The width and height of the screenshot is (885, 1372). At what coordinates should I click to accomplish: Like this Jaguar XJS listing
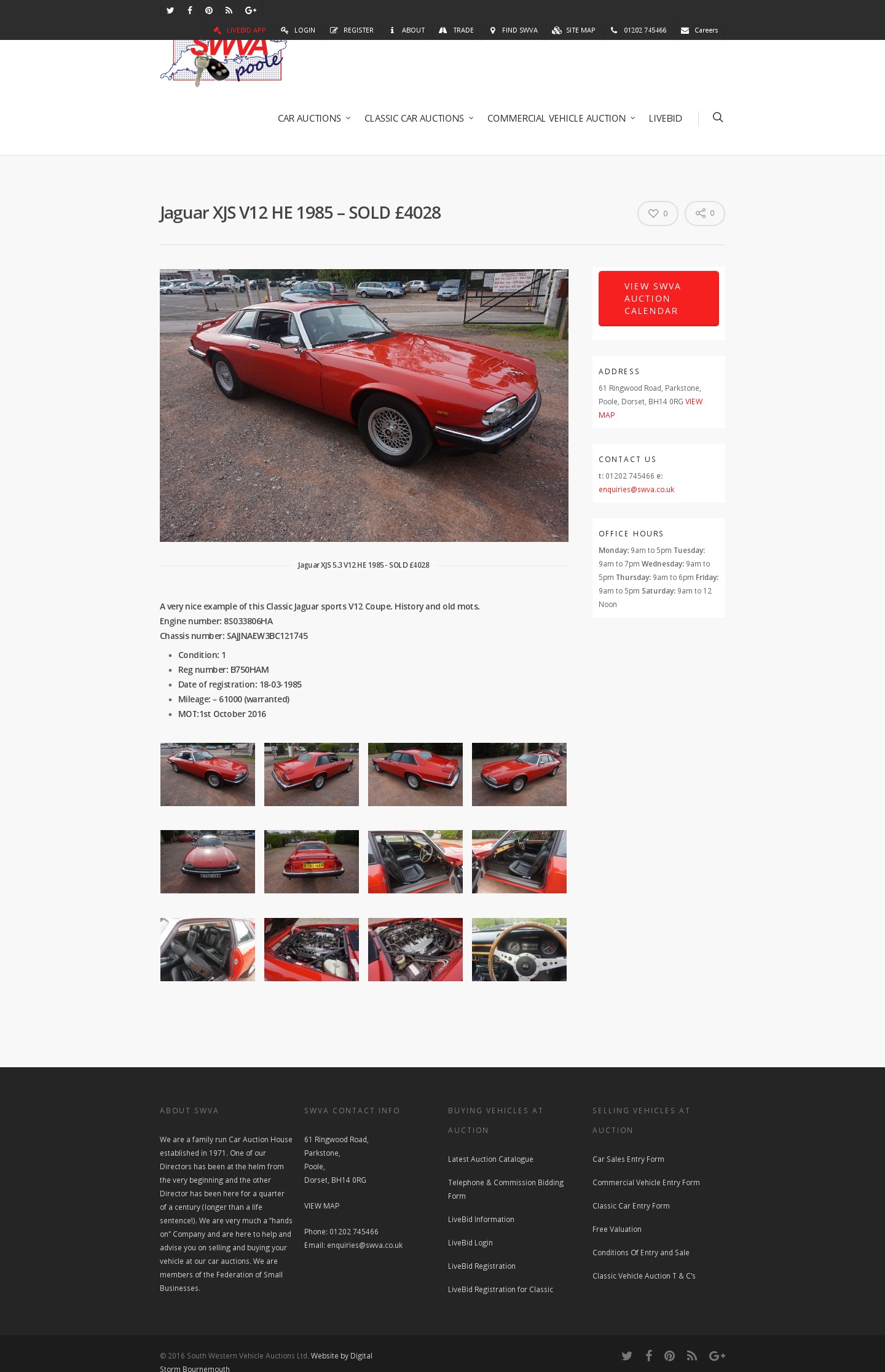click(657, 213)
